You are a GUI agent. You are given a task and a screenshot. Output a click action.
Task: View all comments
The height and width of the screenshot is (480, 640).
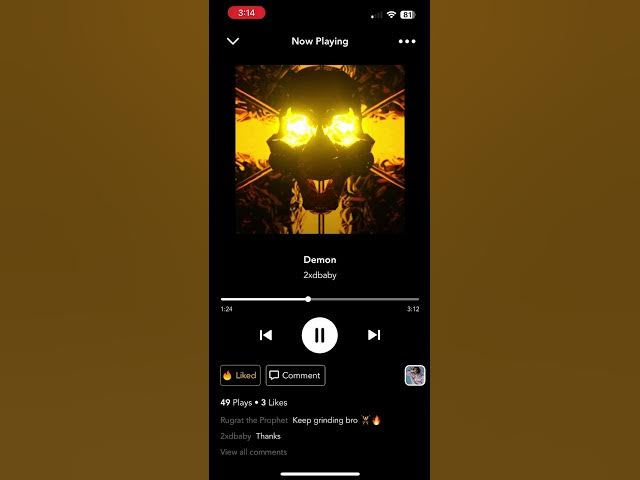pyautogui.click(x=253, y=452)
